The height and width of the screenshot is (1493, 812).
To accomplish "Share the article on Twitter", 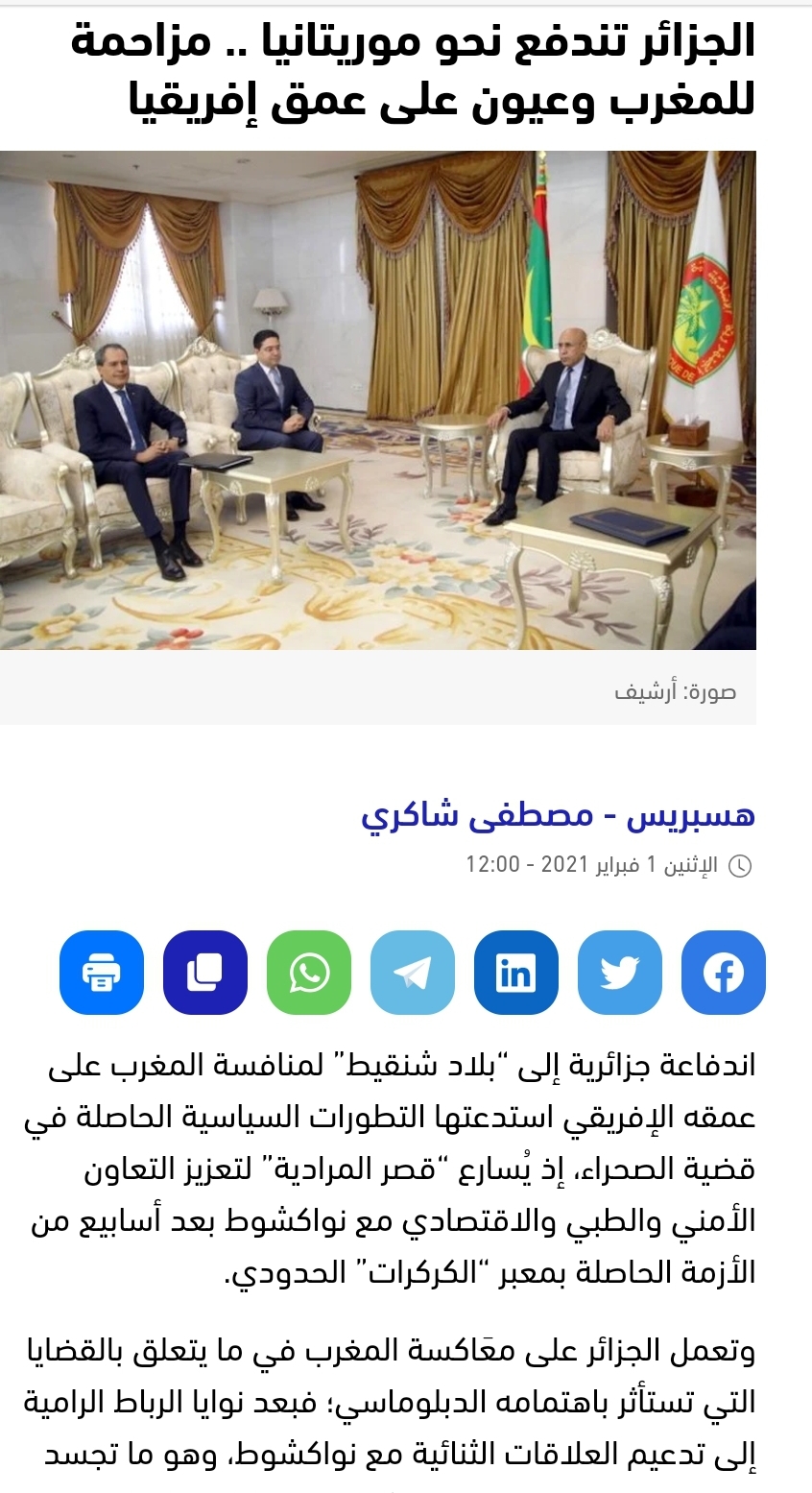I will [619, 973].
